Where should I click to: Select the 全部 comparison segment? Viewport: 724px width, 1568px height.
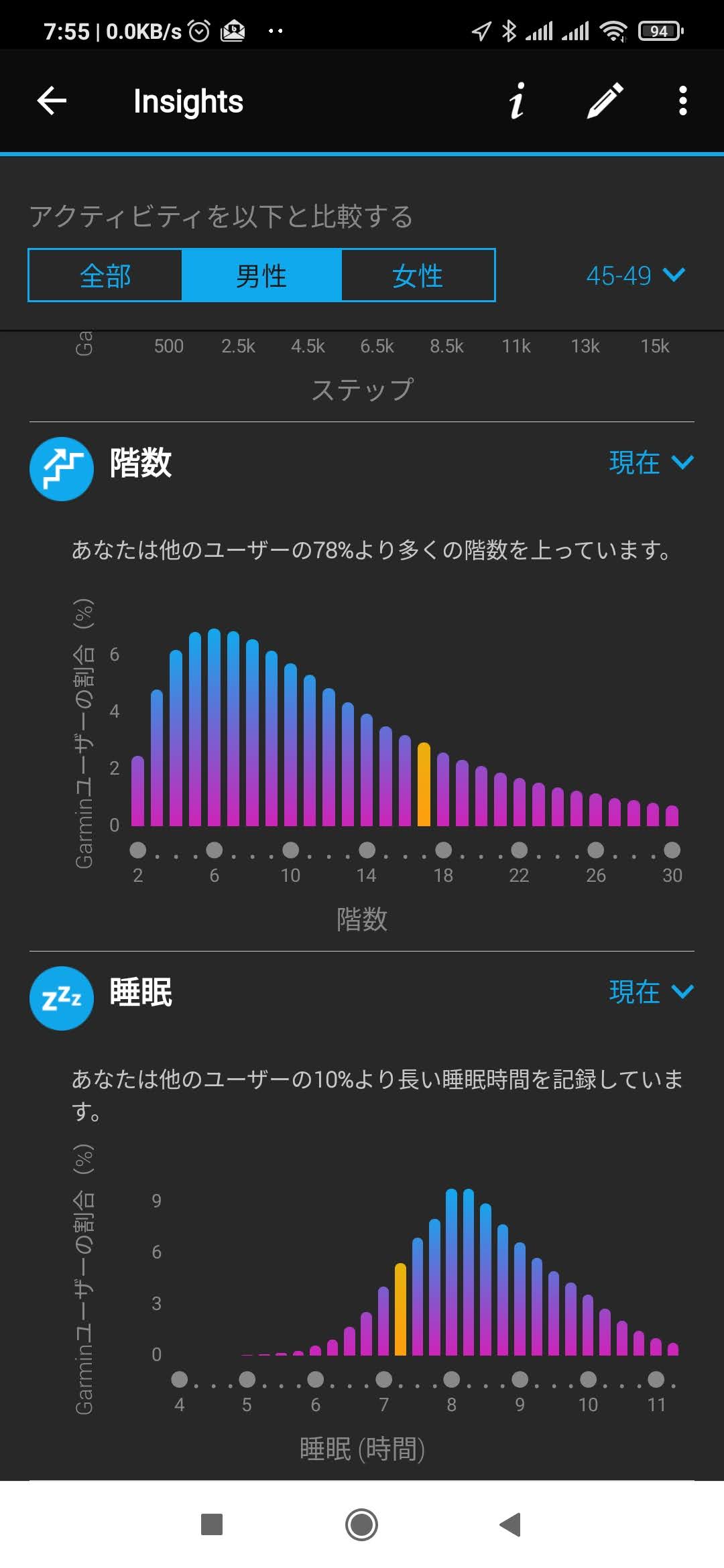tap(105, 275)
